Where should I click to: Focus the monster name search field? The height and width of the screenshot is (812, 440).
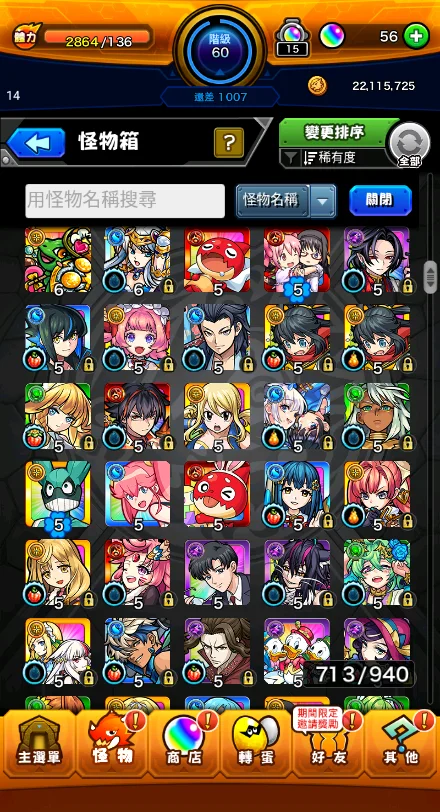point(125,200)
